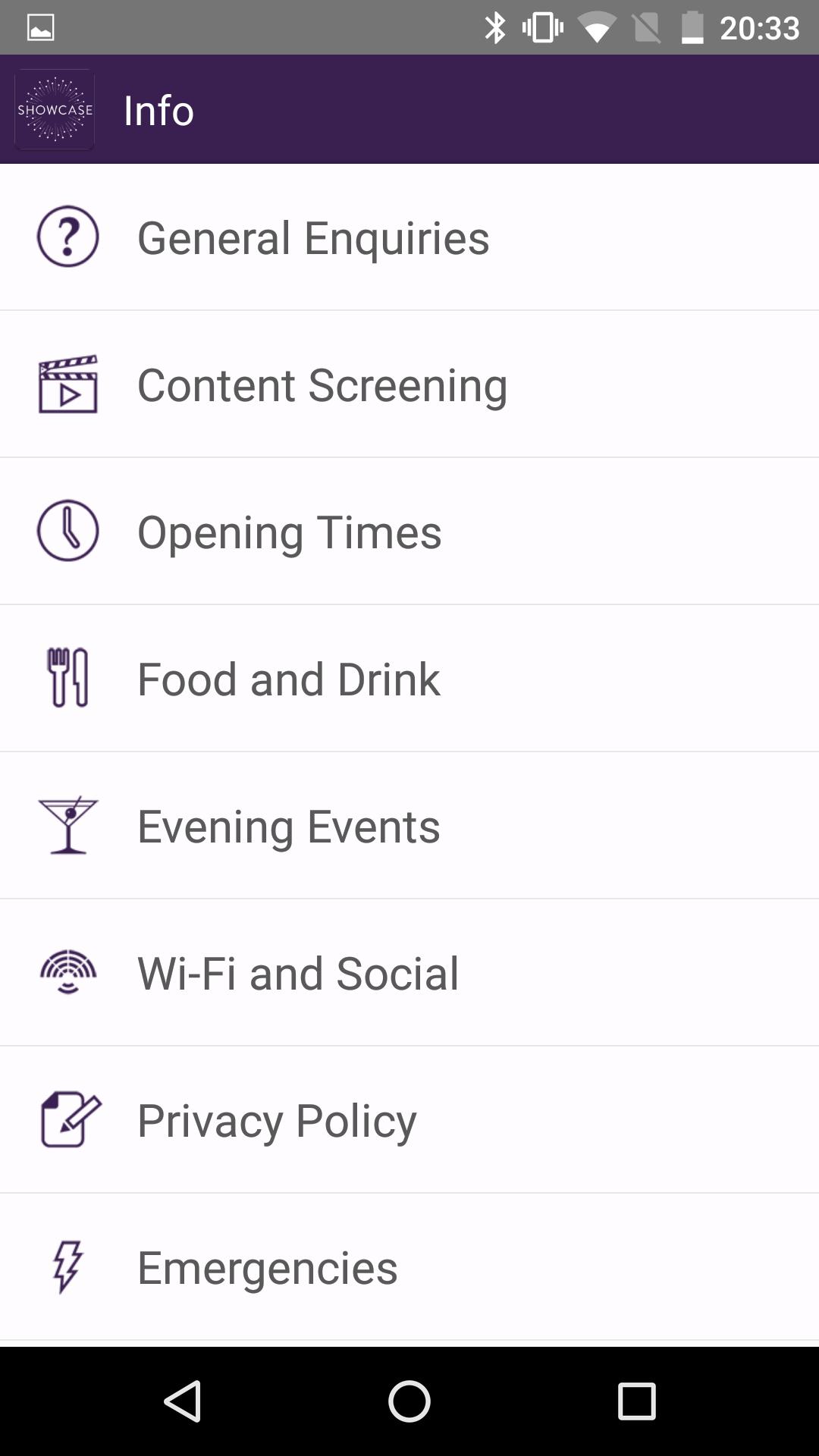The width and height of the screenshot is (819, 1456).
Task: Select Content Screening
Action: click(x=322, y=384)
